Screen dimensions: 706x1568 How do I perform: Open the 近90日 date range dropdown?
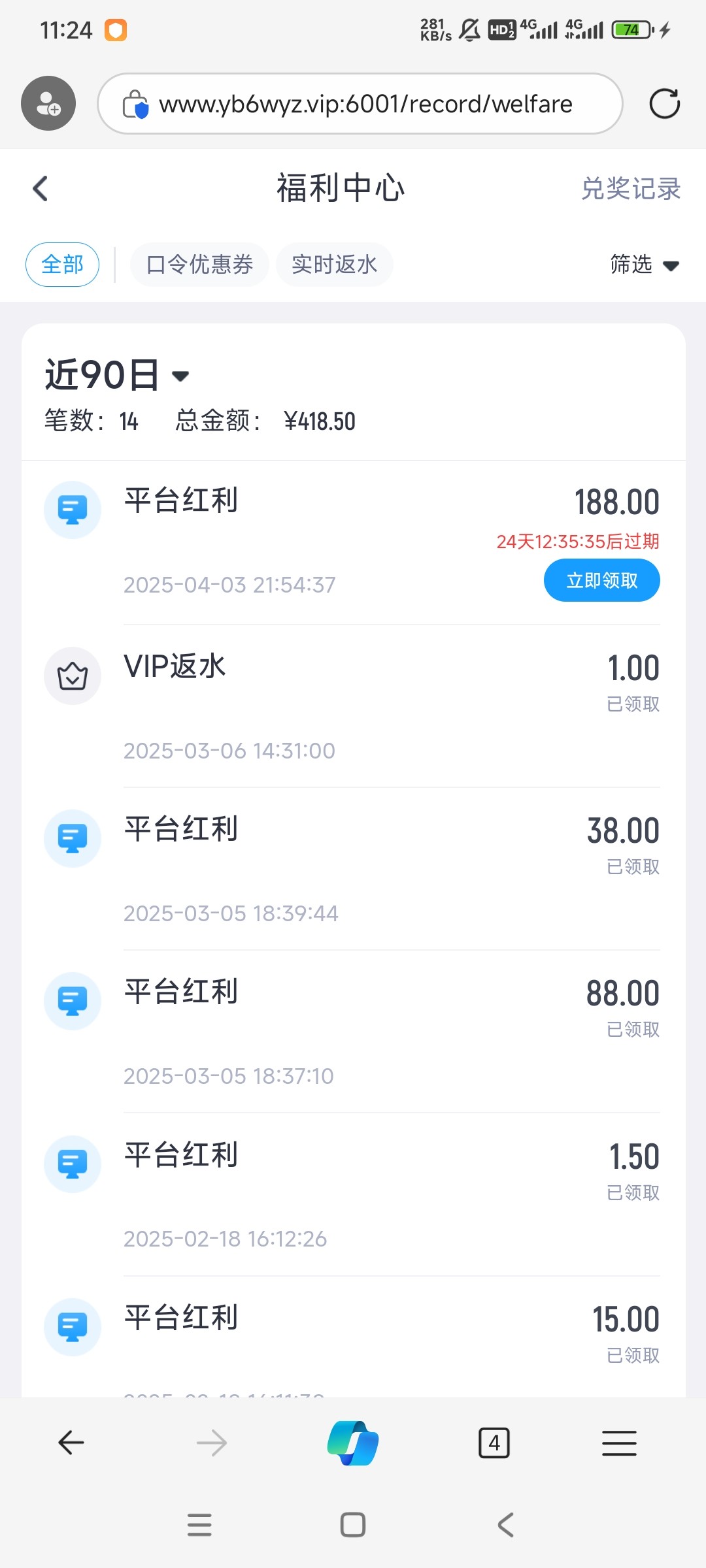(117, 375)
